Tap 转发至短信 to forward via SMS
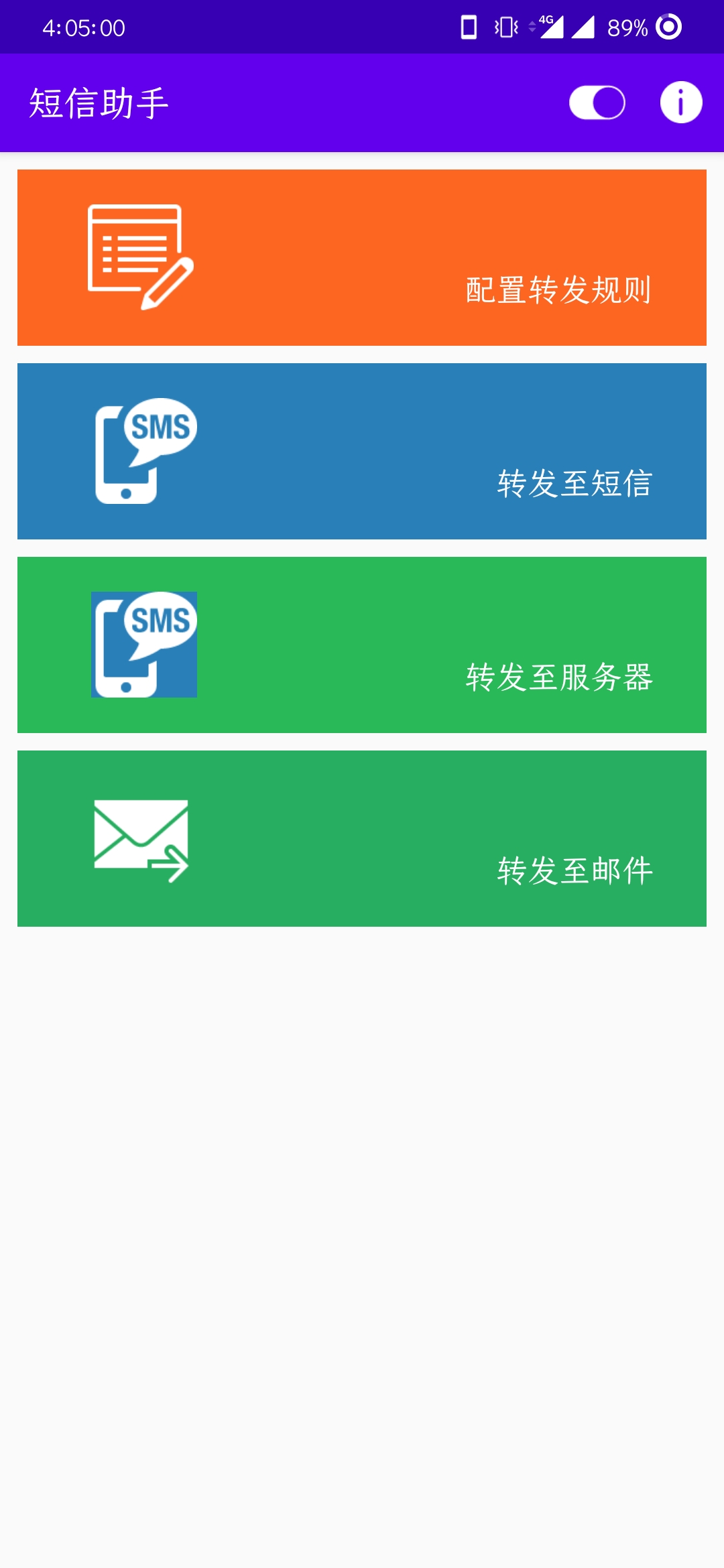This screenshot has width=724, height=1568. pos(361,450)
